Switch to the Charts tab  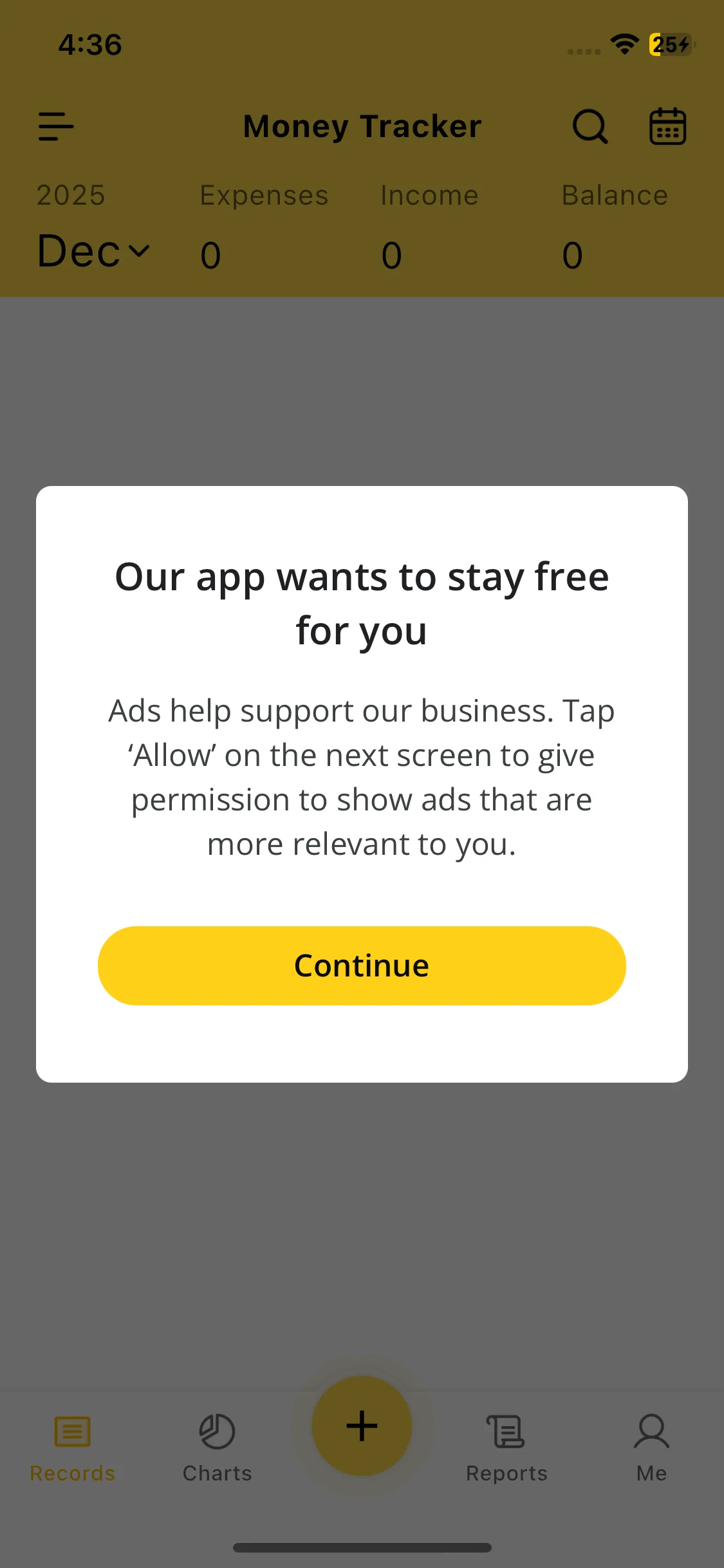(217, 1446)
